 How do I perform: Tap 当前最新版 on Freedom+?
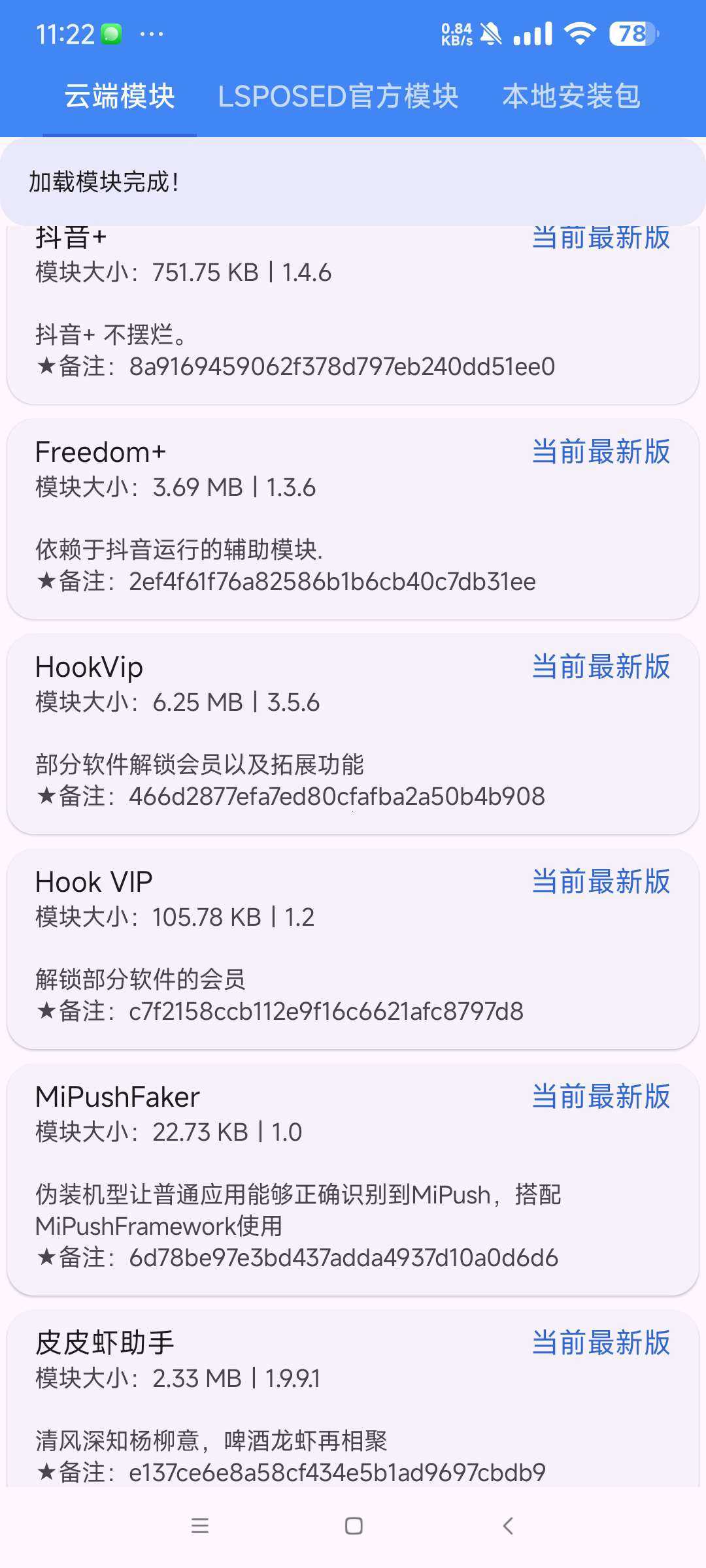(601, 452)
